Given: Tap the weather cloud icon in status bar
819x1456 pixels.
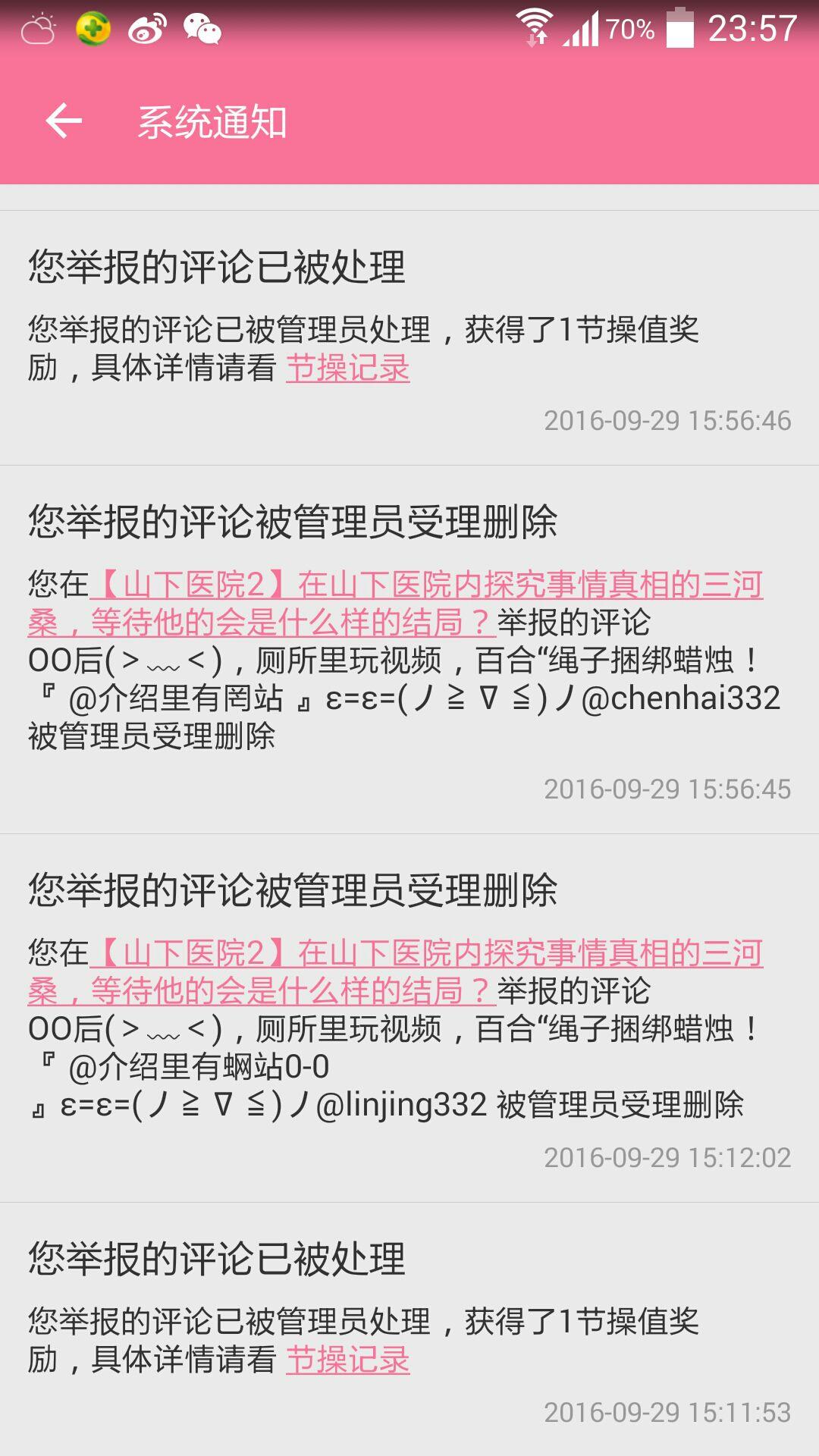Looking at the screenshot, I should pos(38,29).
